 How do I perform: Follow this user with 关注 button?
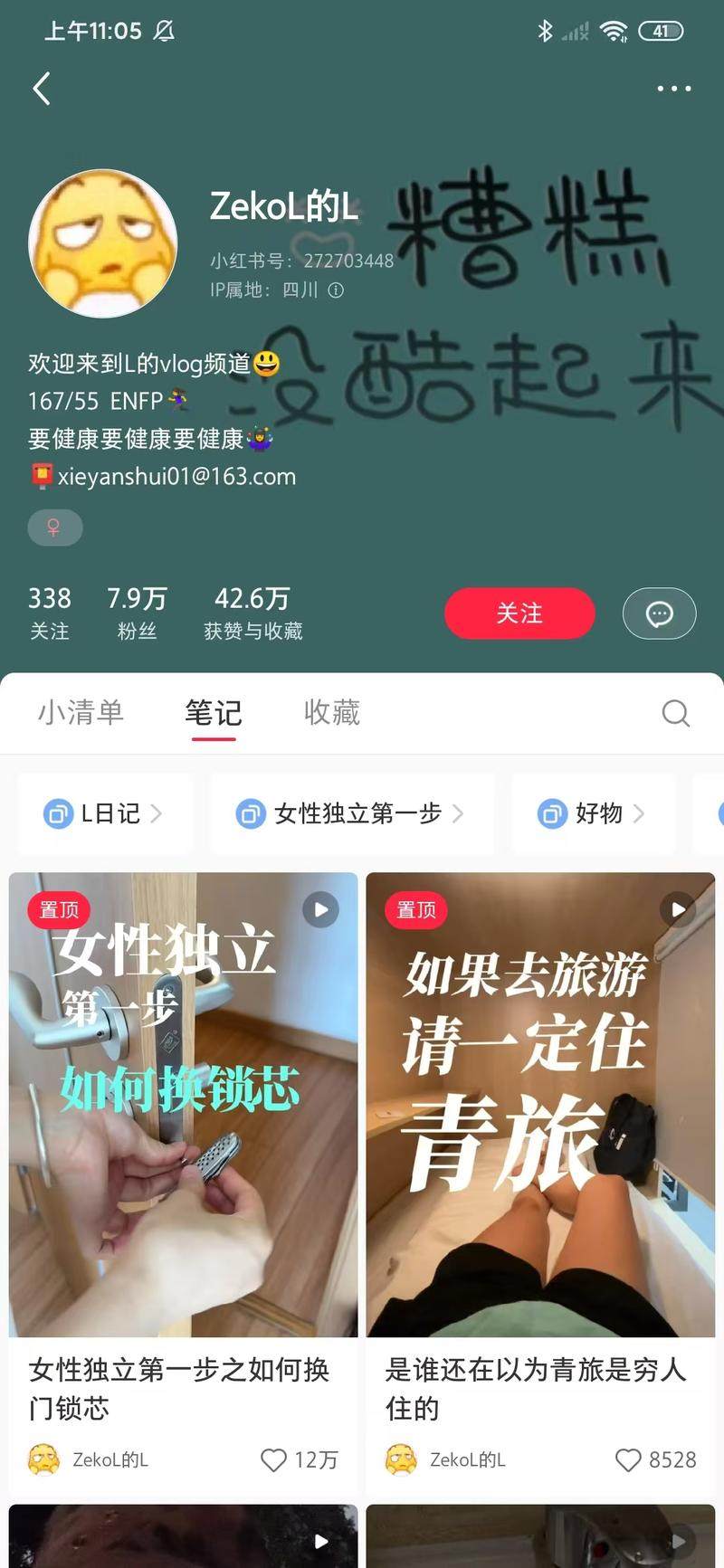(x=519, y=613)
